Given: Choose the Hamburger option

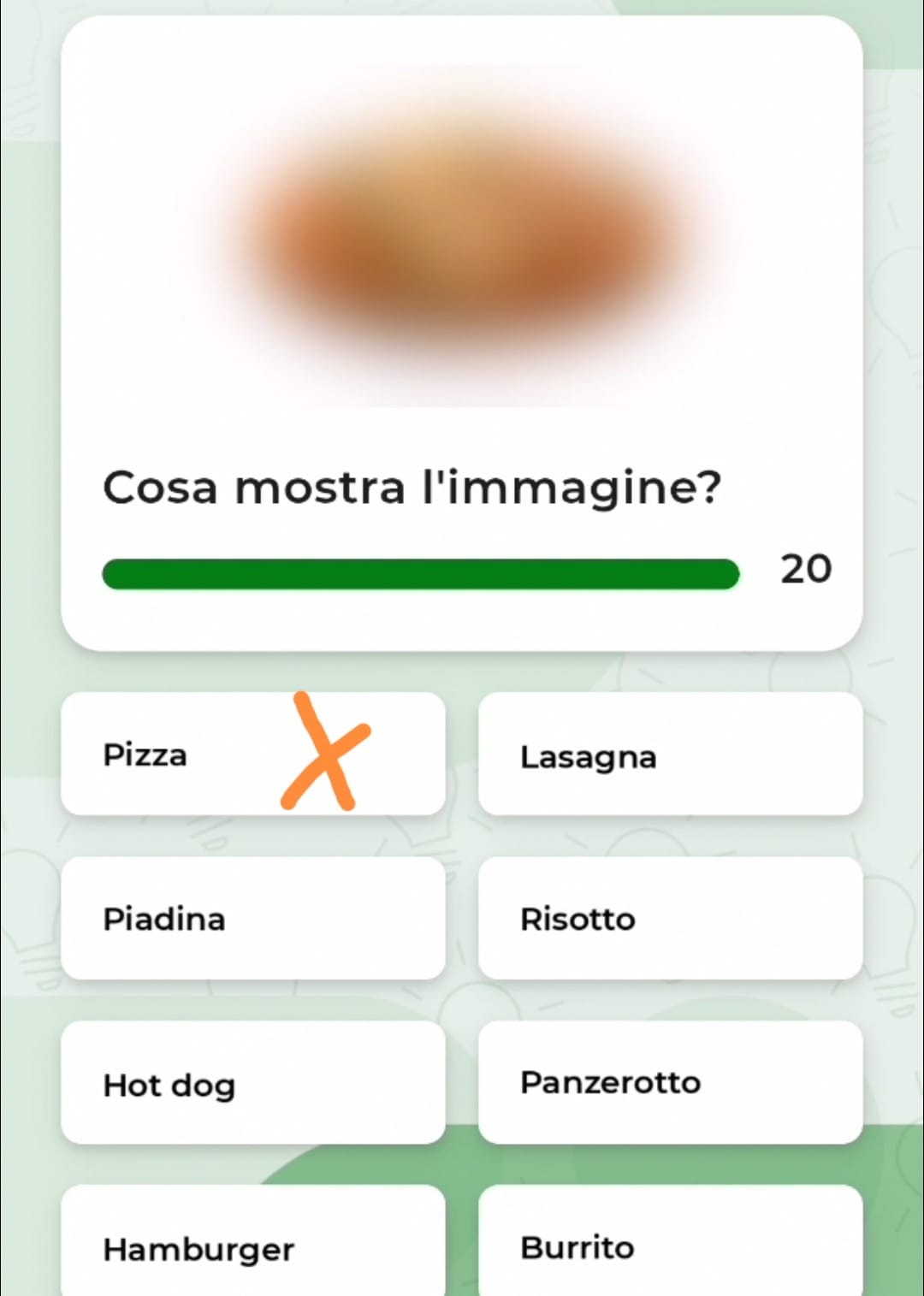Looking at the screenshot, I should pos(252,1246).
